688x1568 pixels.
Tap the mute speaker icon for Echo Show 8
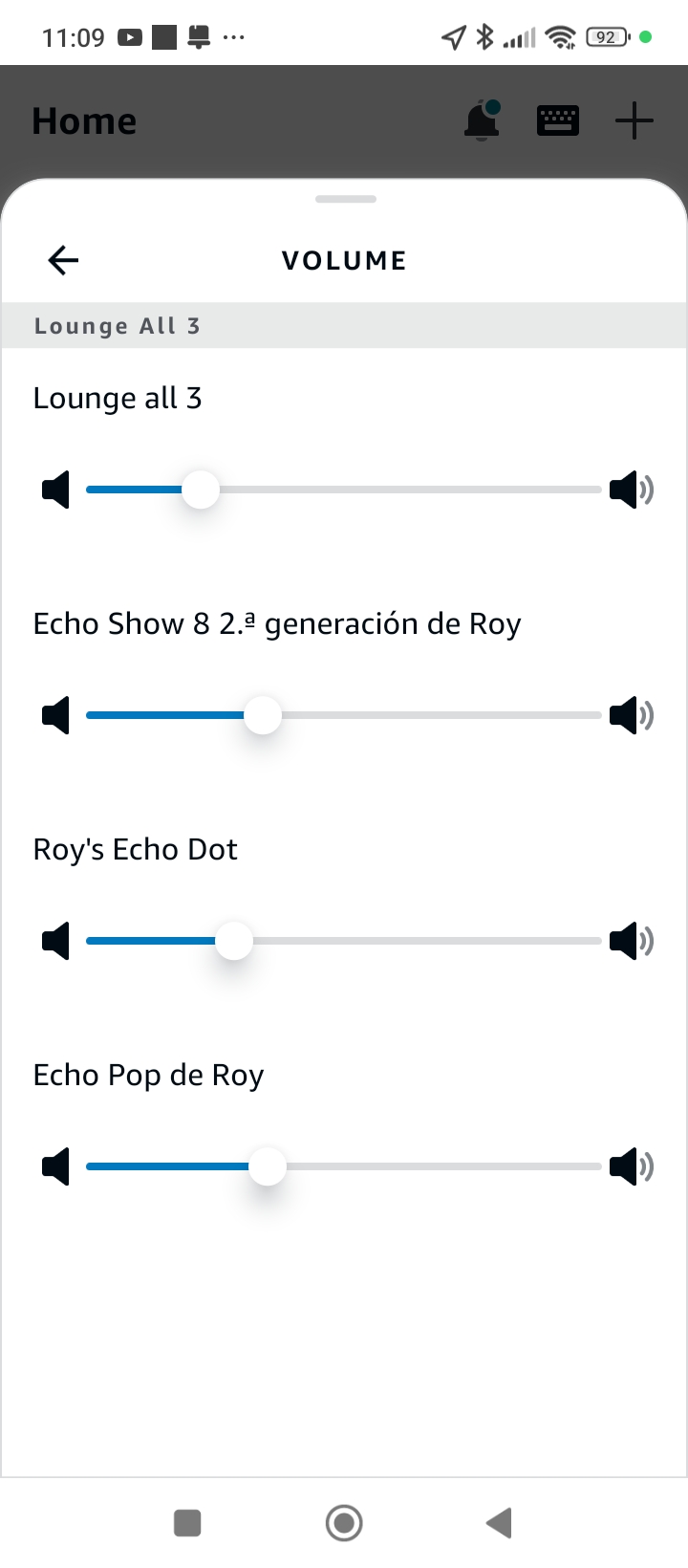tap(56, 715)
